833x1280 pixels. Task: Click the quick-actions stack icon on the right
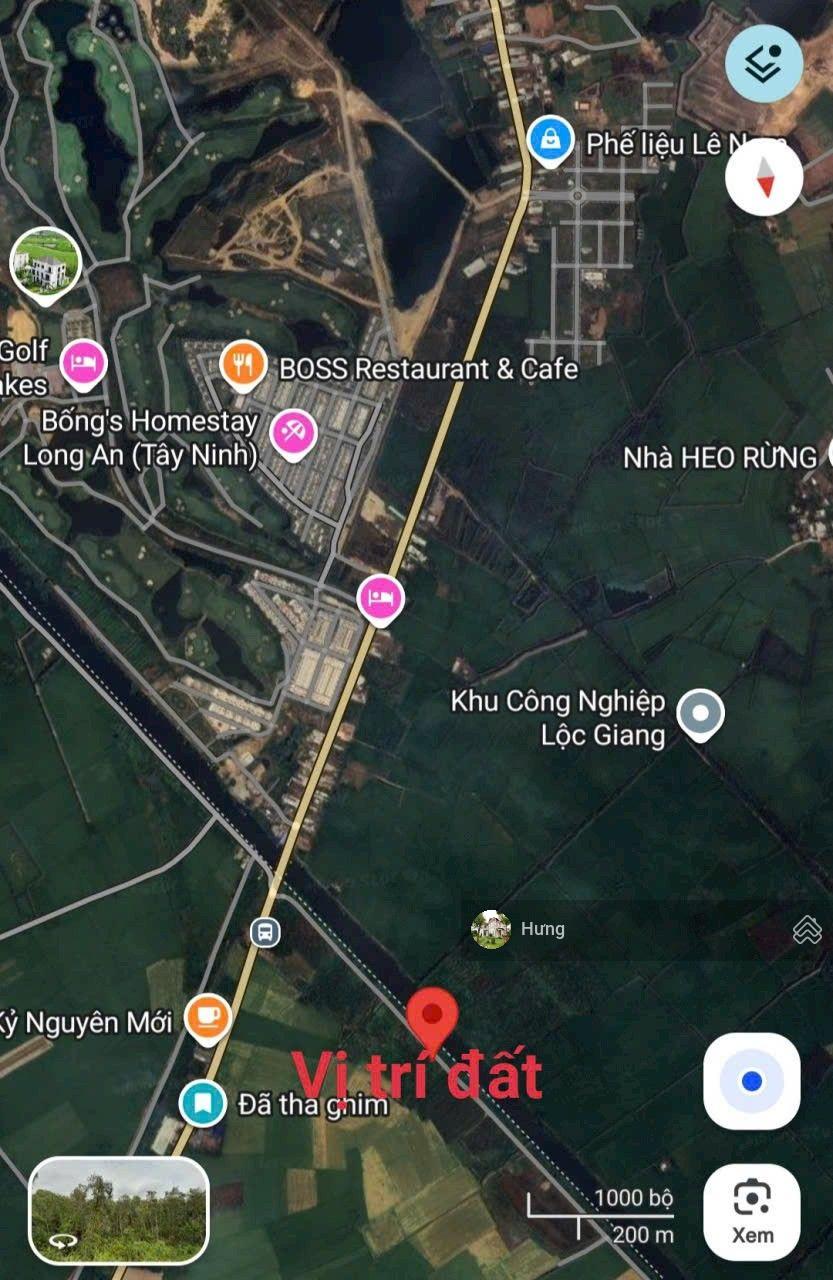pos(806,929)
